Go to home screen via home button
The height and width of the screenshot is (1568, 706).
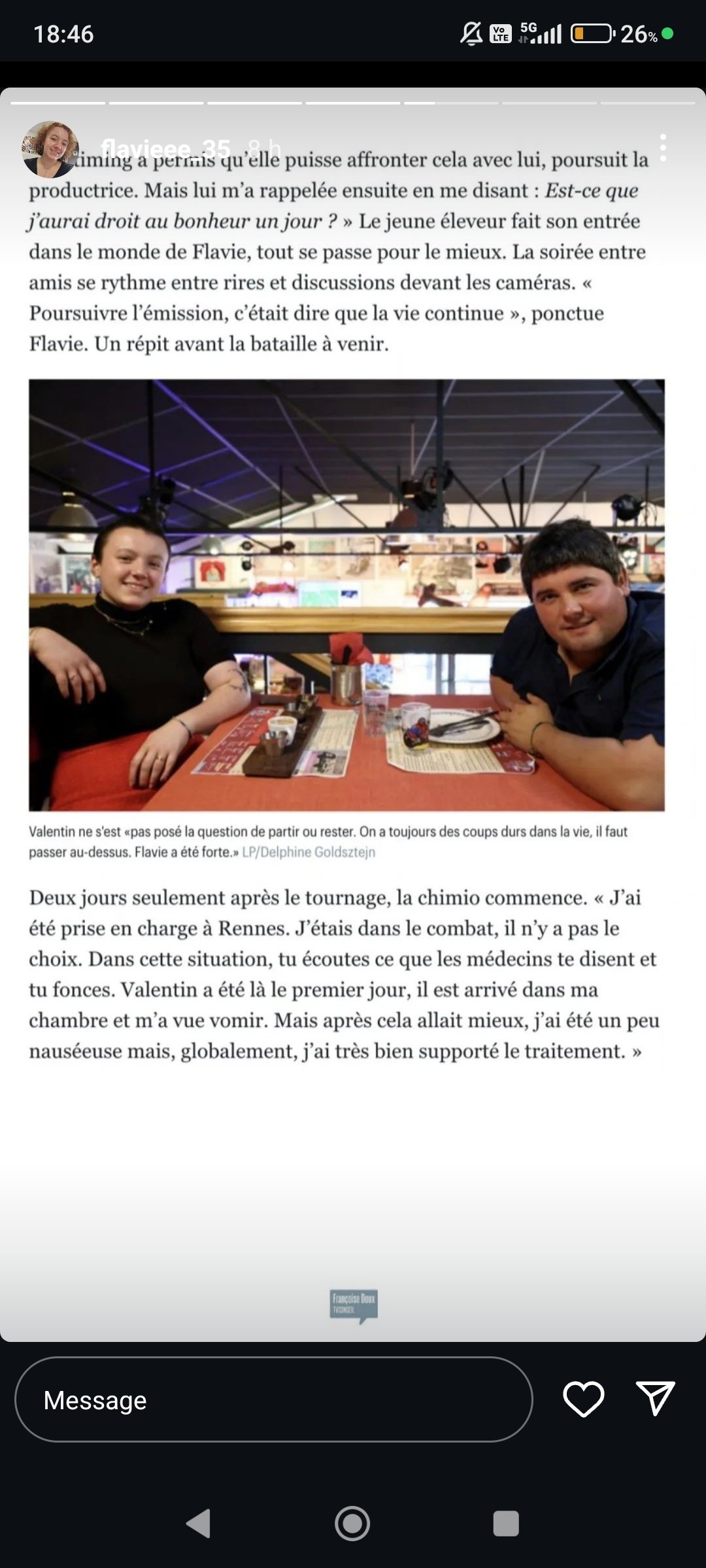(352, 1524)
